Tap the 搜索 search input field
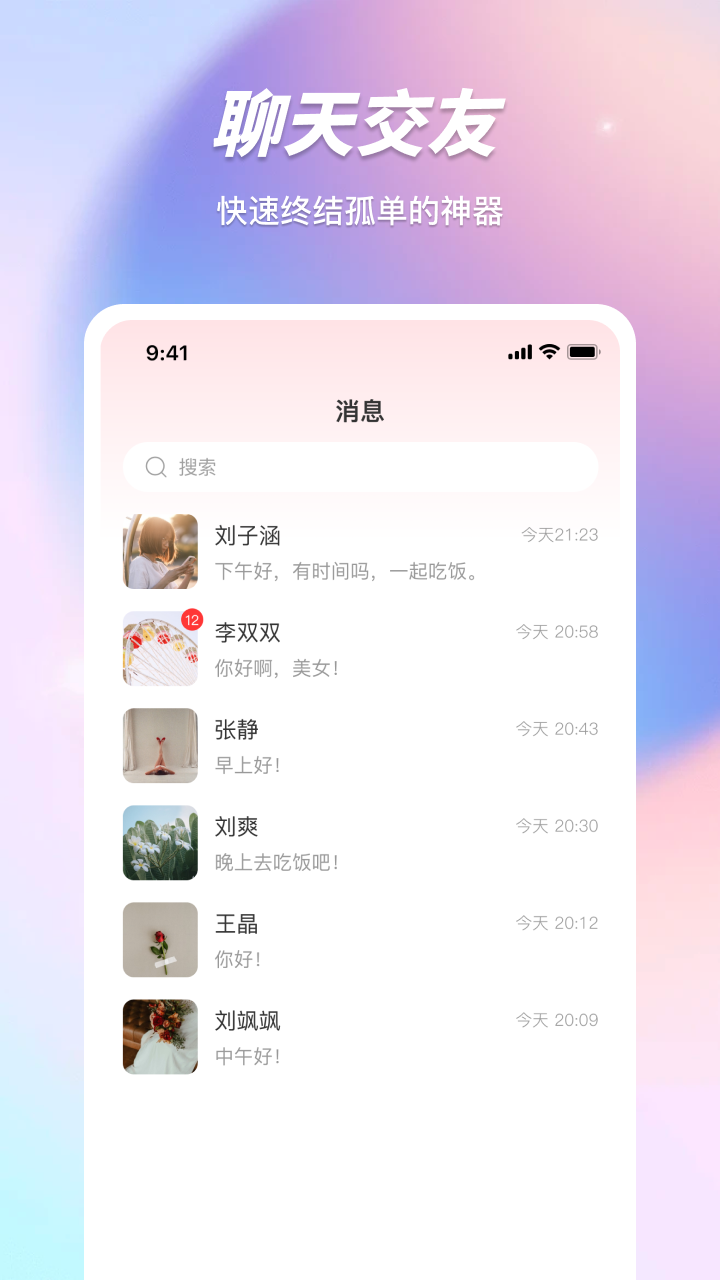Image resolution: width=720 pixels, height=1280 pixels. (x=360, y=467)
